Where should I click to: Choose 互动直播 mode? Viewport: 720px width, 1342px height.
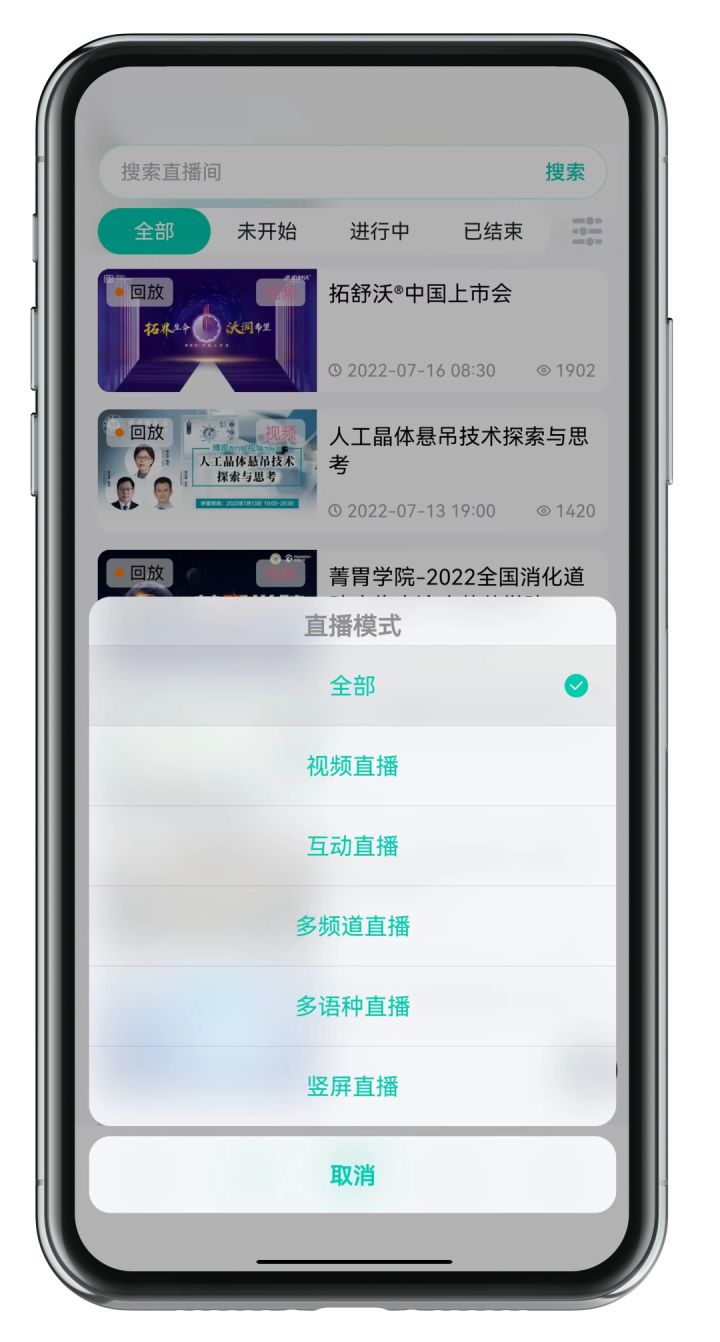352,846
